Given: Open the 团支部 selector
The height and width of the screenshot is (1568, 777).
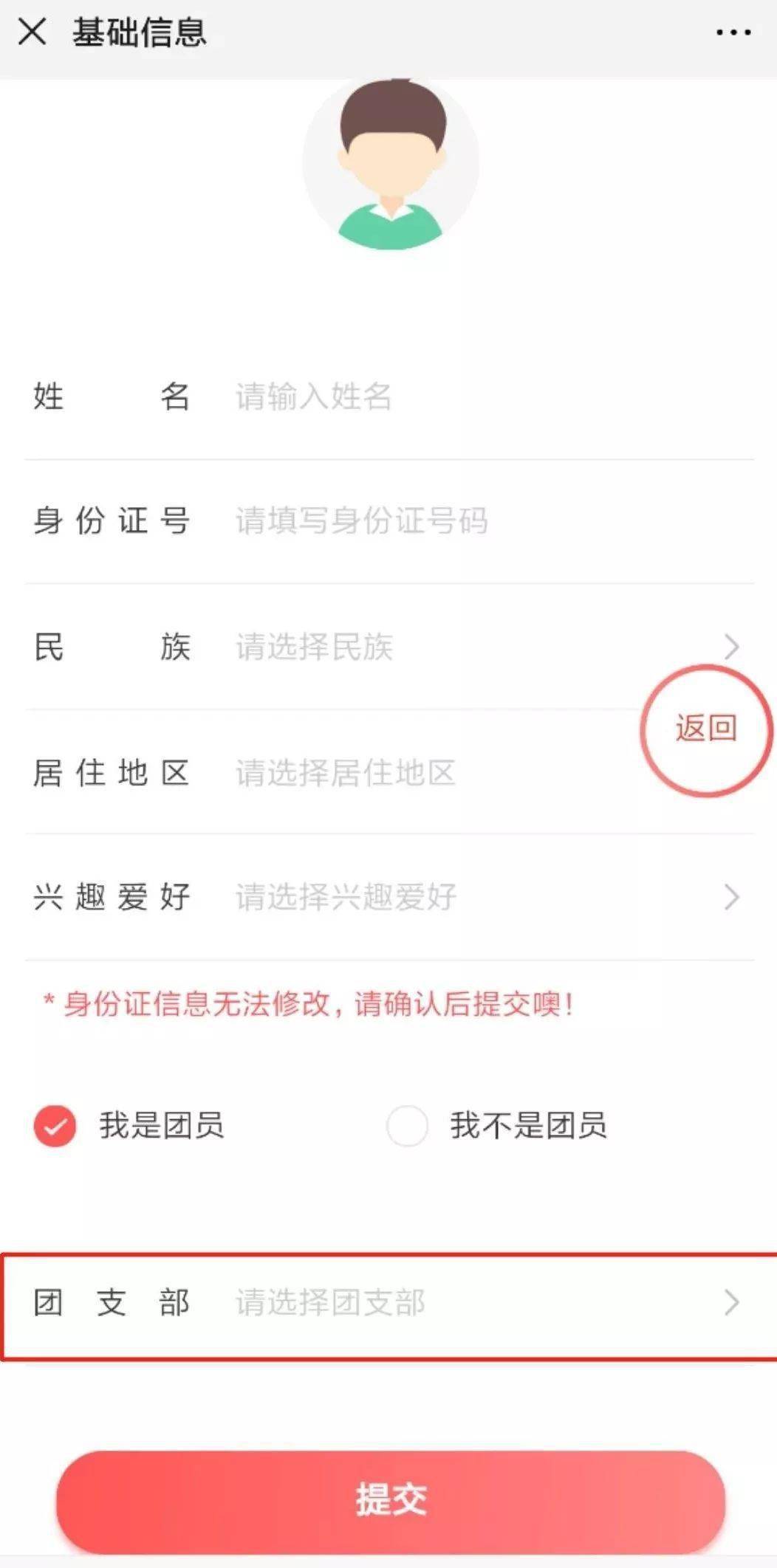Looking at the screenshot, I should (x=443, y=1302).
